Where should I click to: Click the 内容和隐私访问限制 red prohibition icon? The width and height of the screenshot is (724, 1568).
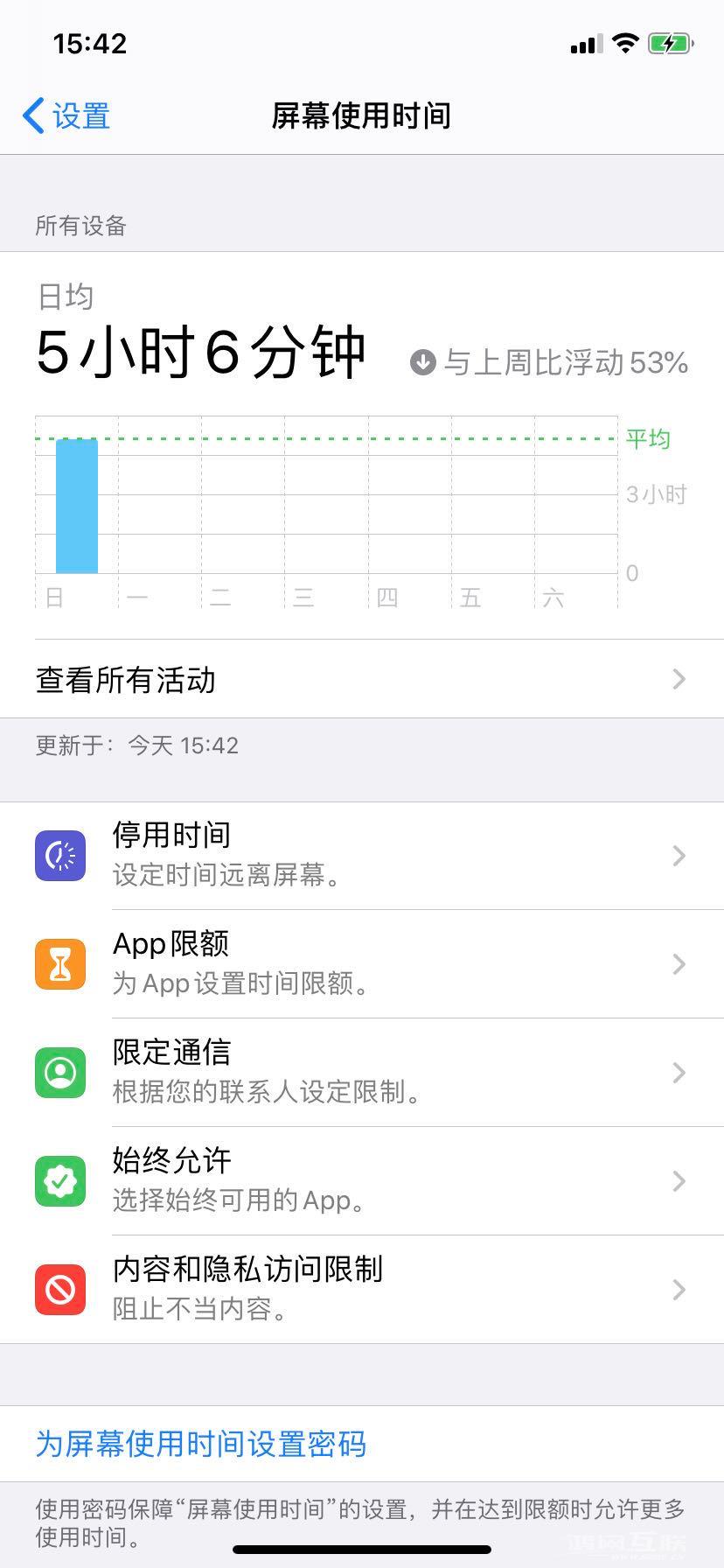[59, 1289]
